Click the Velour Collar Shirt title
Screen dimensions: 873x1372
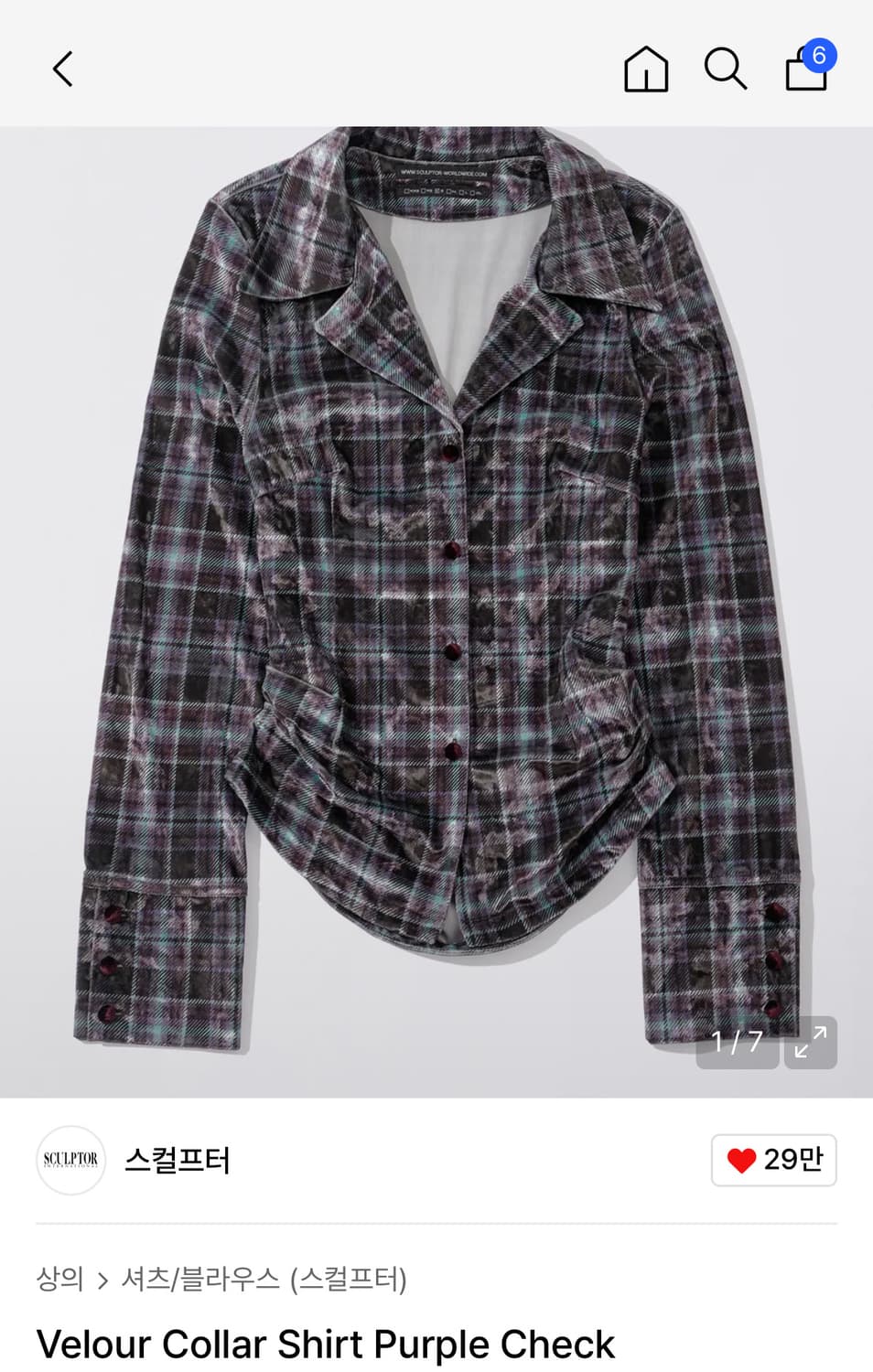325,1345
